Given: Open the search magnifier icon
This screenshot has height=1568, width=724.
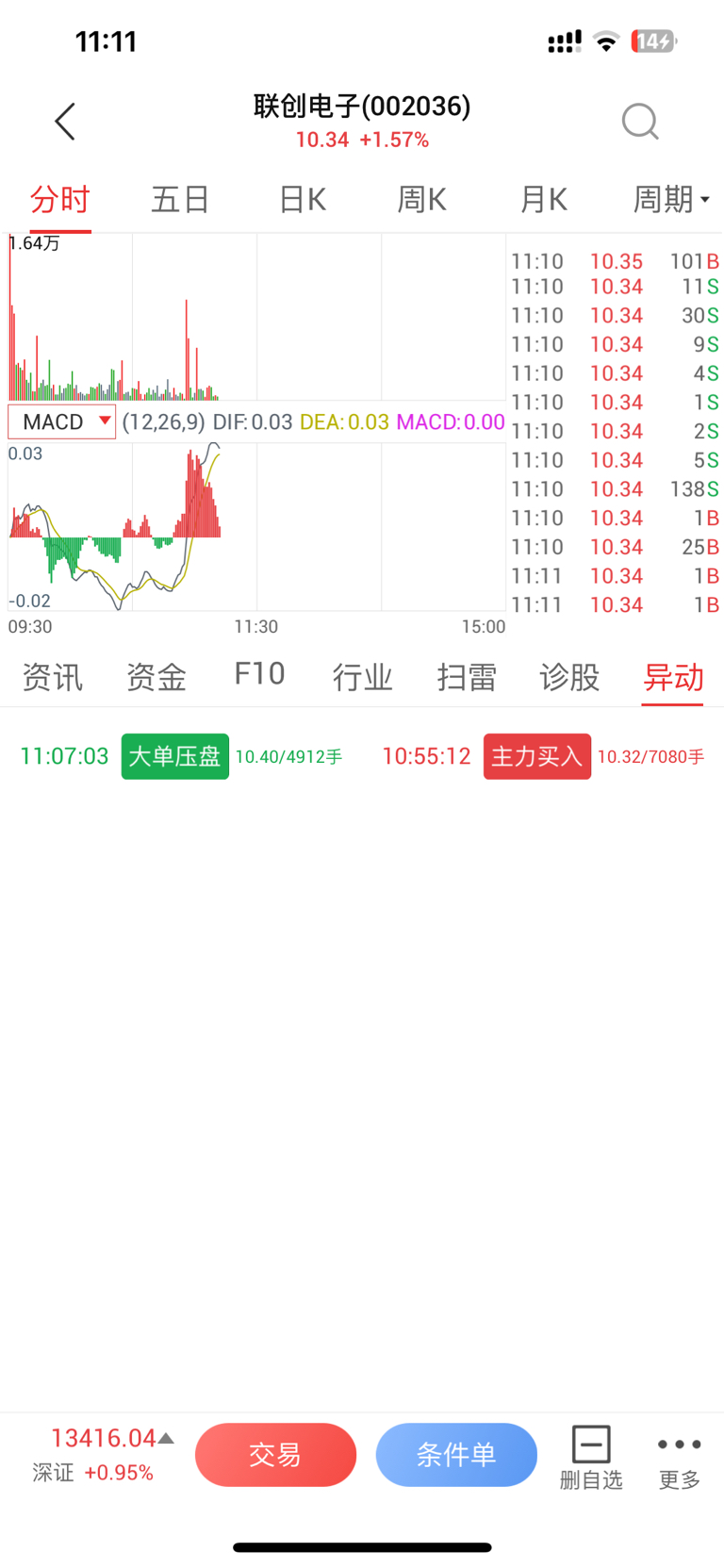Looking at the screenshot, I should (x=640, y=122).
